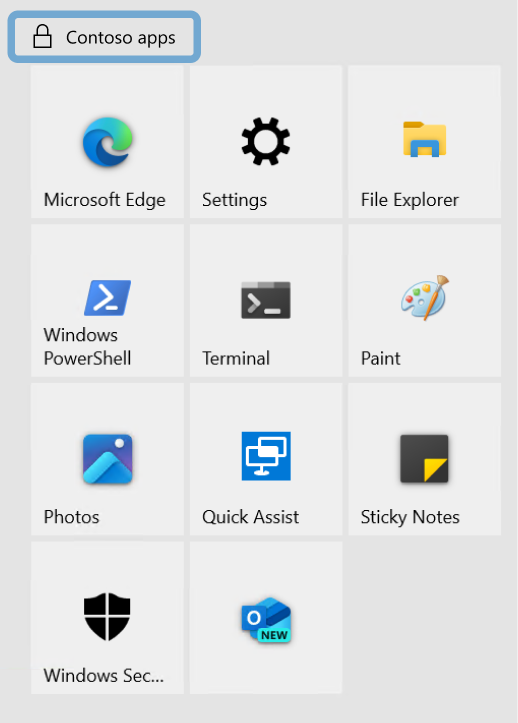Launch the Settings app tile
Viewport: 518px width, 723px height.
coord(266,142)
